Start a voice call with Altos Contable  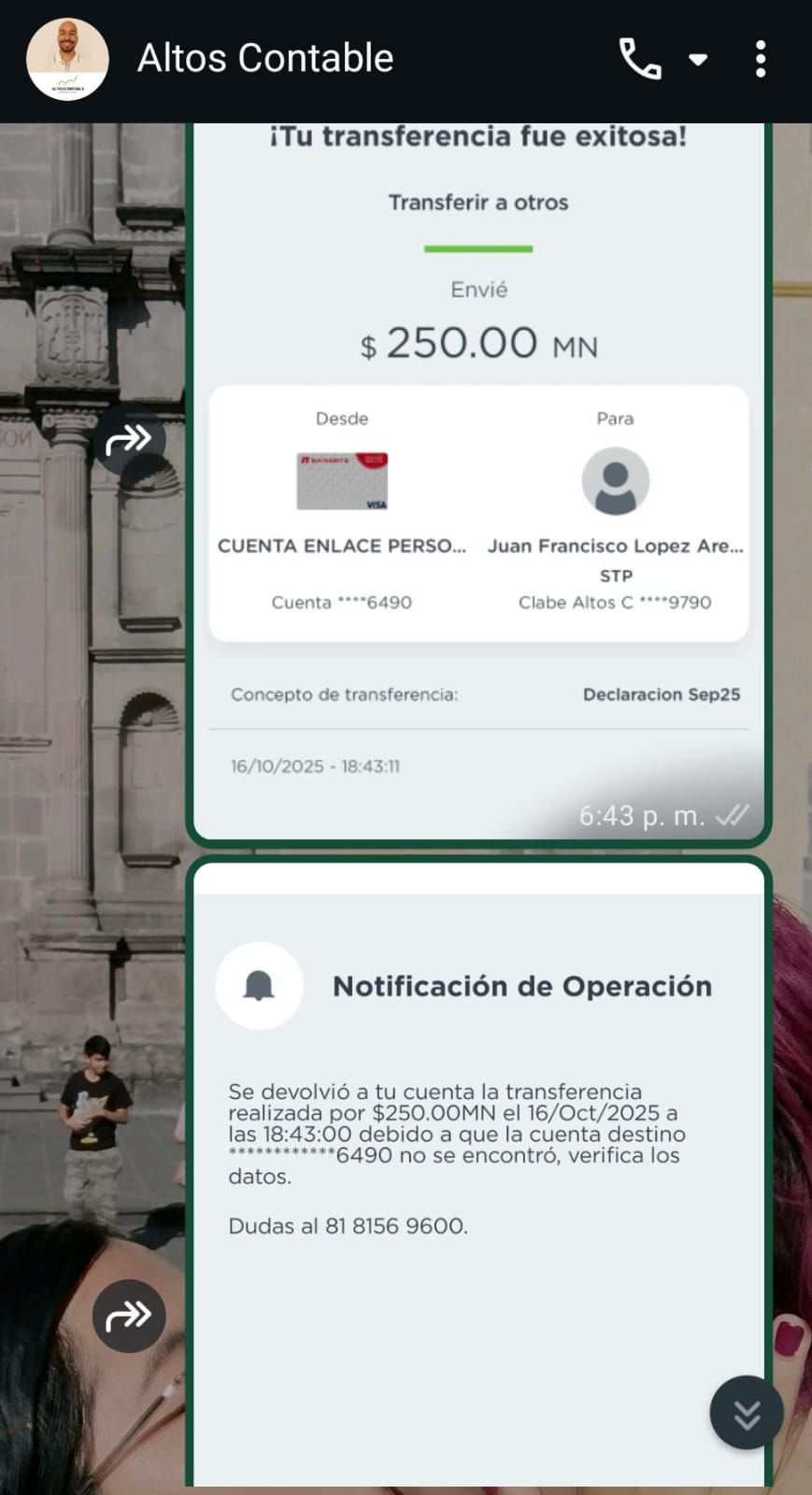pos(640,59)
